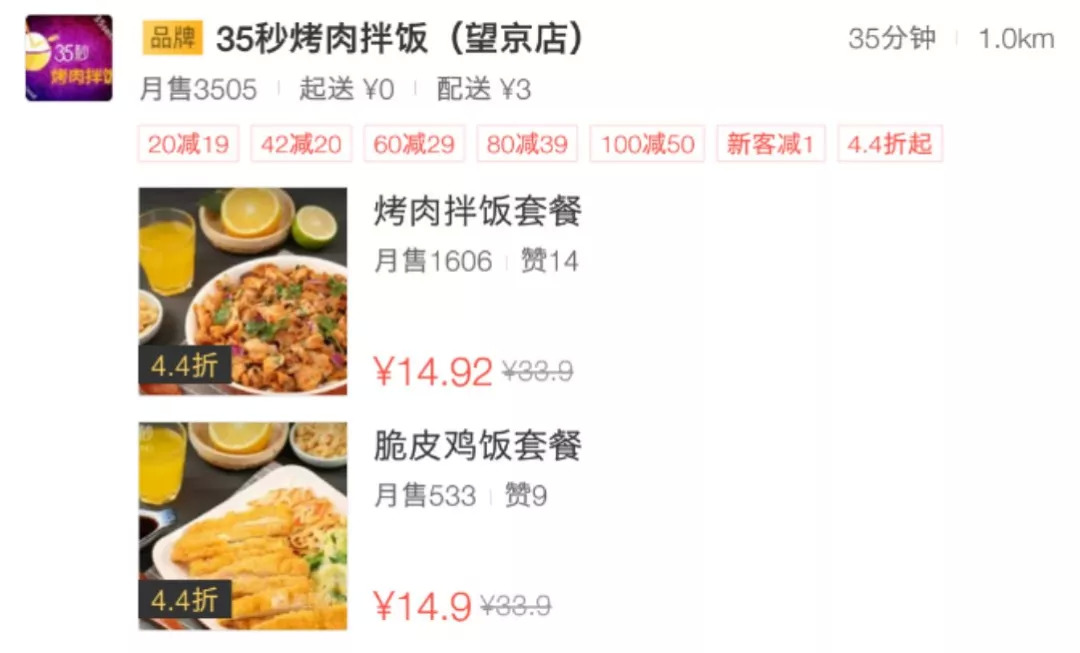The height and width of the screenshot is (653, 1080).
Task: Open the 烤肉拌饭套餐 dish
Action: [x=477, y=212]
